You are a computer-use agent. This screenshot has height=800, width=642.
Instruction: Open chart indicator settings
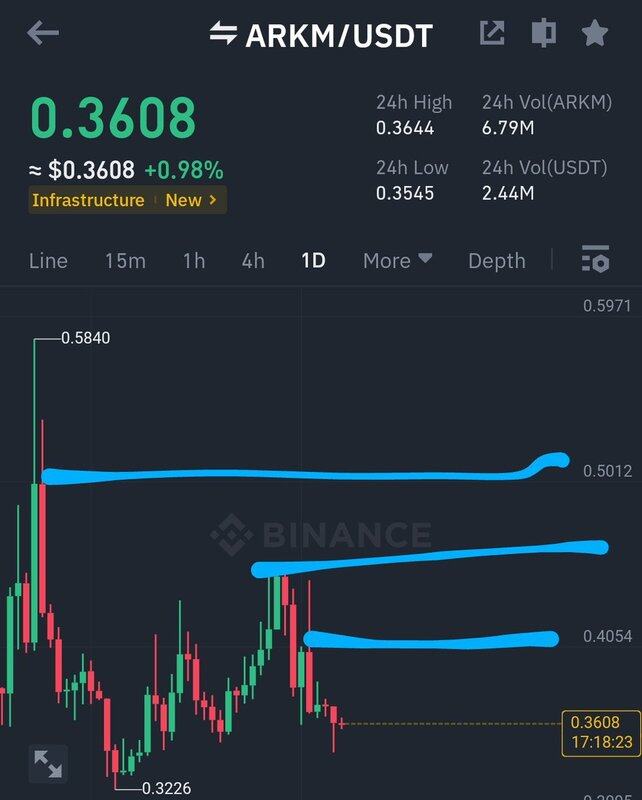pos(595,260)
